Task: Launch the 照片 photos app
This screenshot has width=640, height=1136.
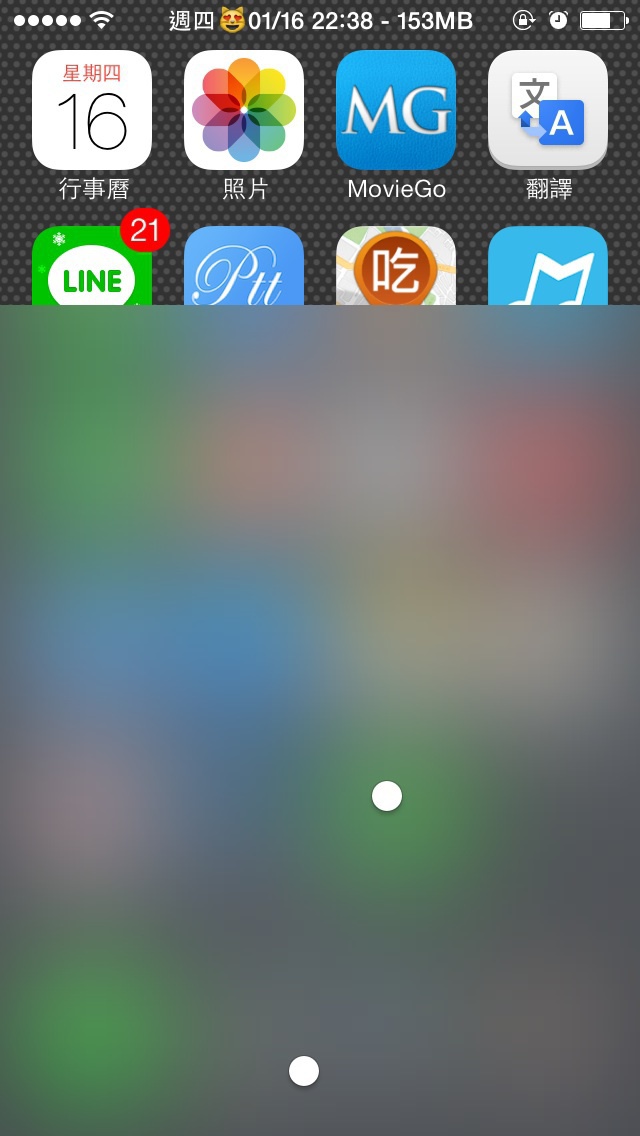Action: point(244,110)
